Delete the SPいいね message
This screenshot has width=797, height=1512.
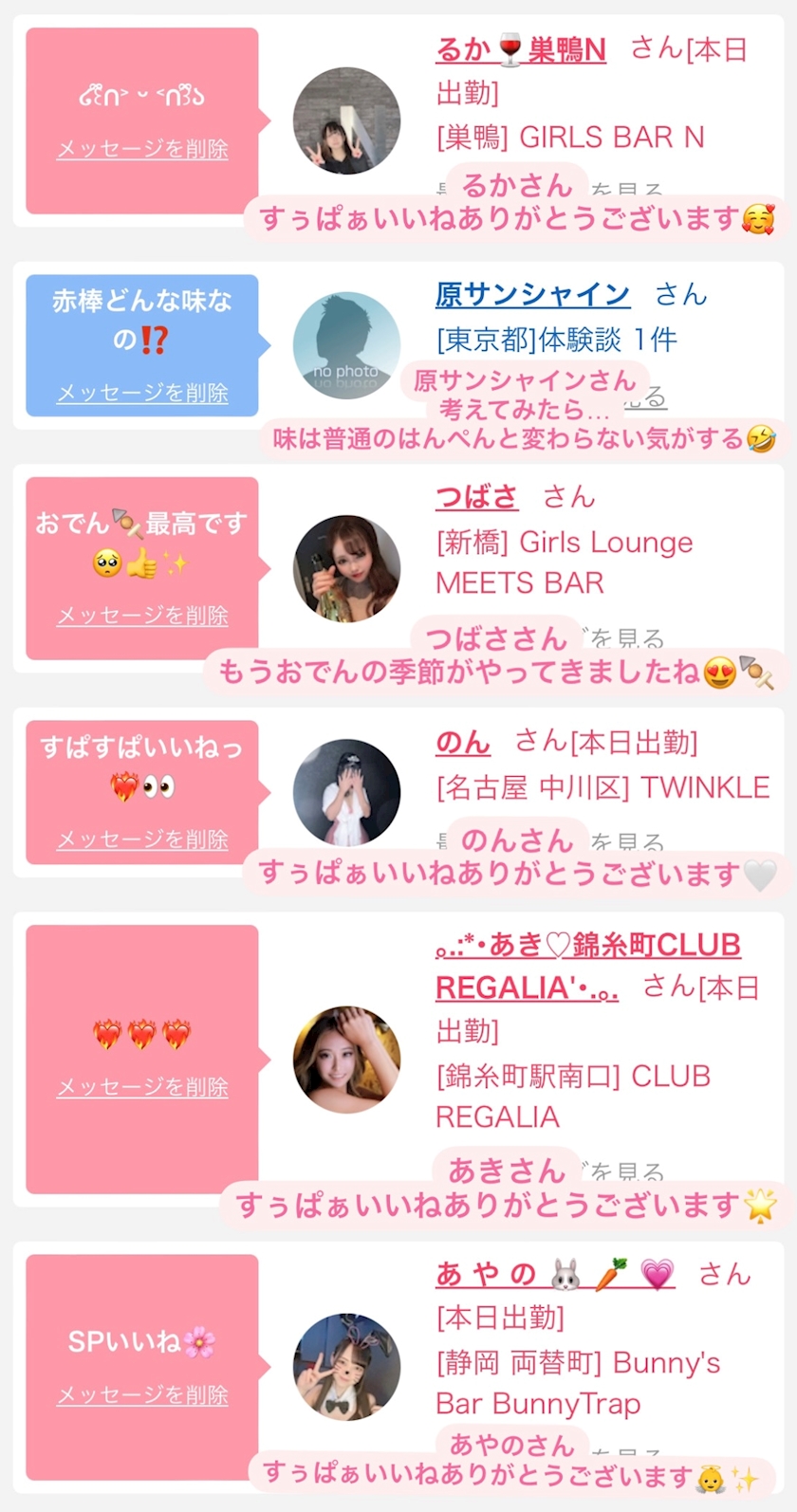pyautogui.click(x=142, y=1394)
